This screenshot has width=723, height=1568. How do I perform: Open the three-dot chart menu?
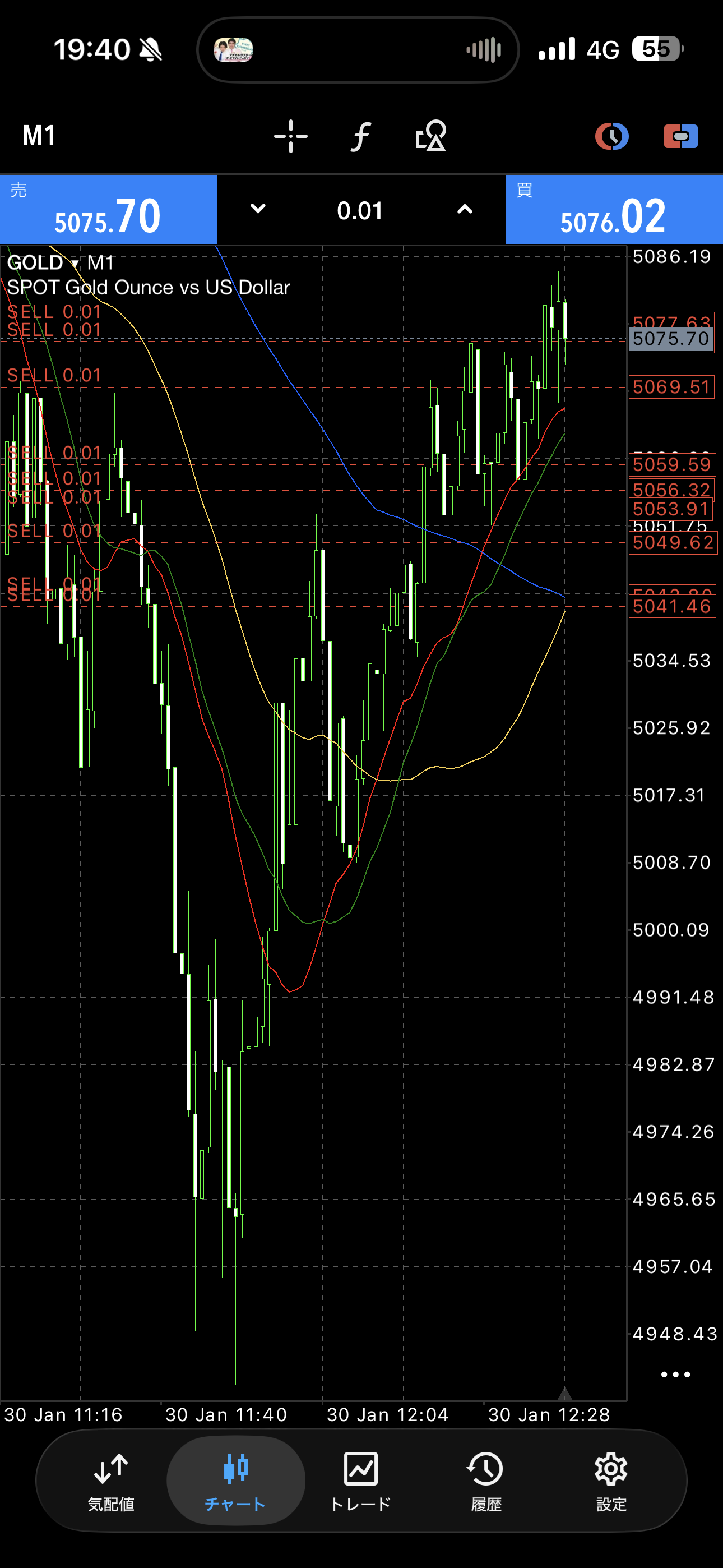675,1375
